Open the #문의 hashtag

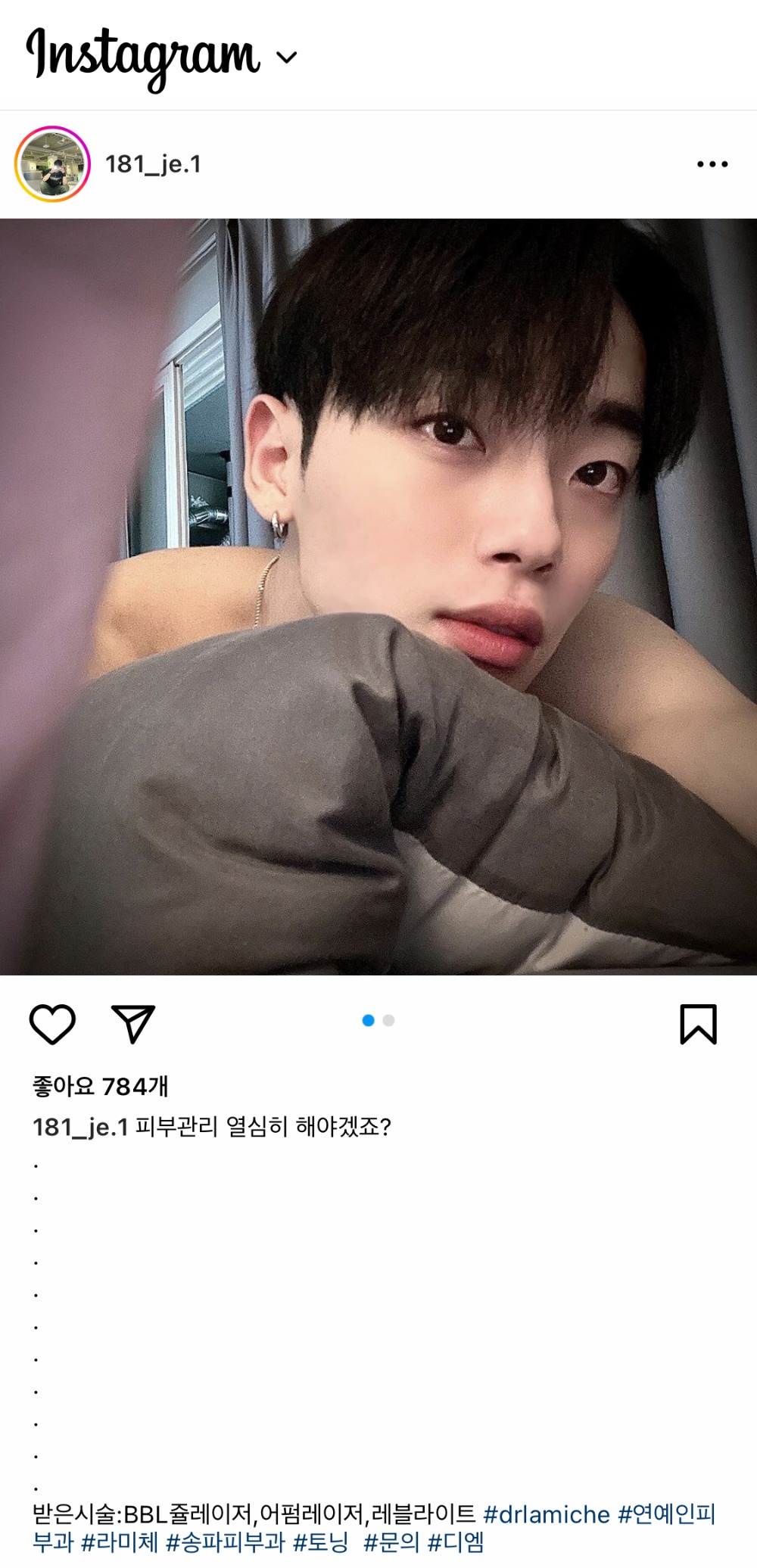pos(391,1542)
